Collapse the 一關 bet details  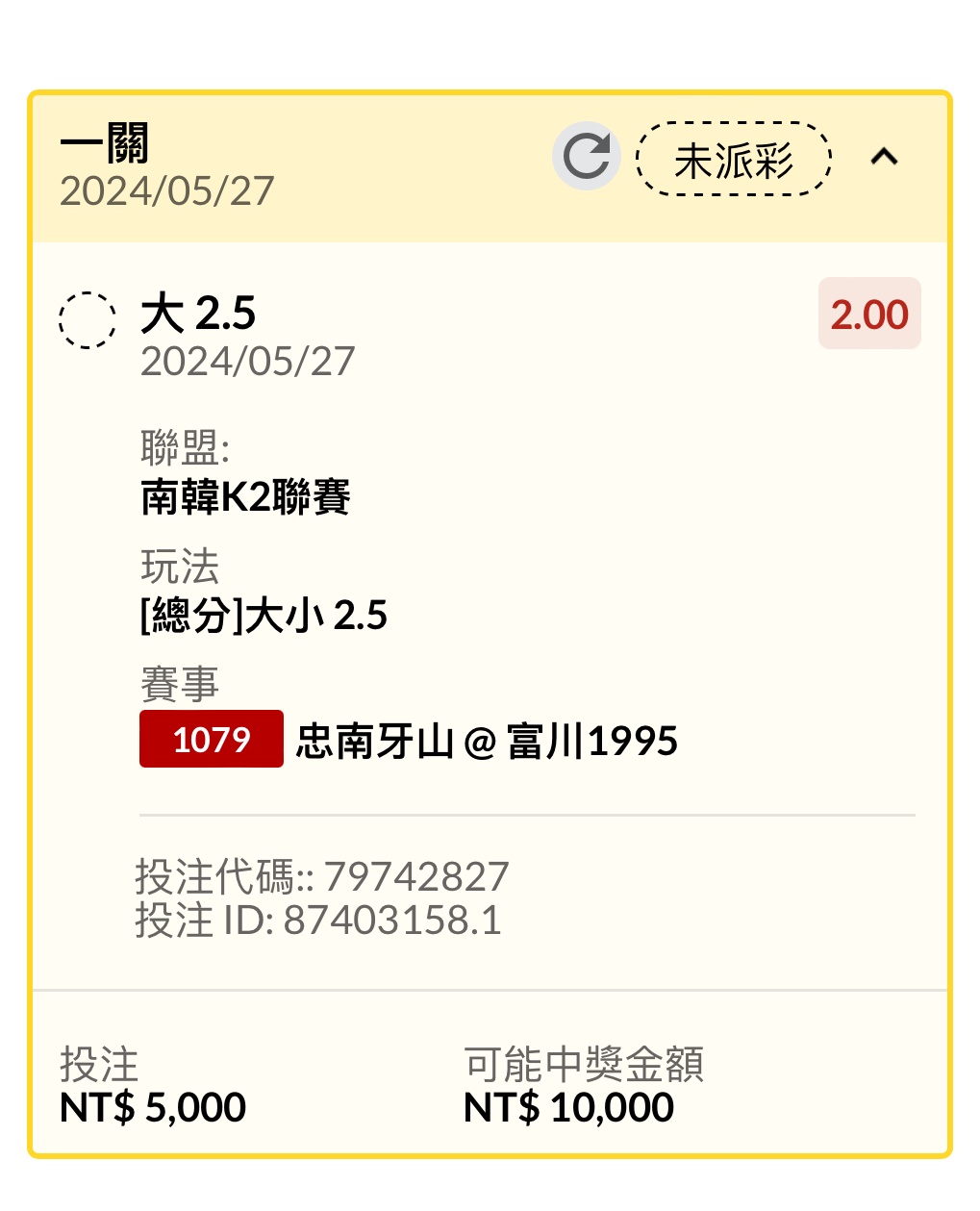[884, 157]
